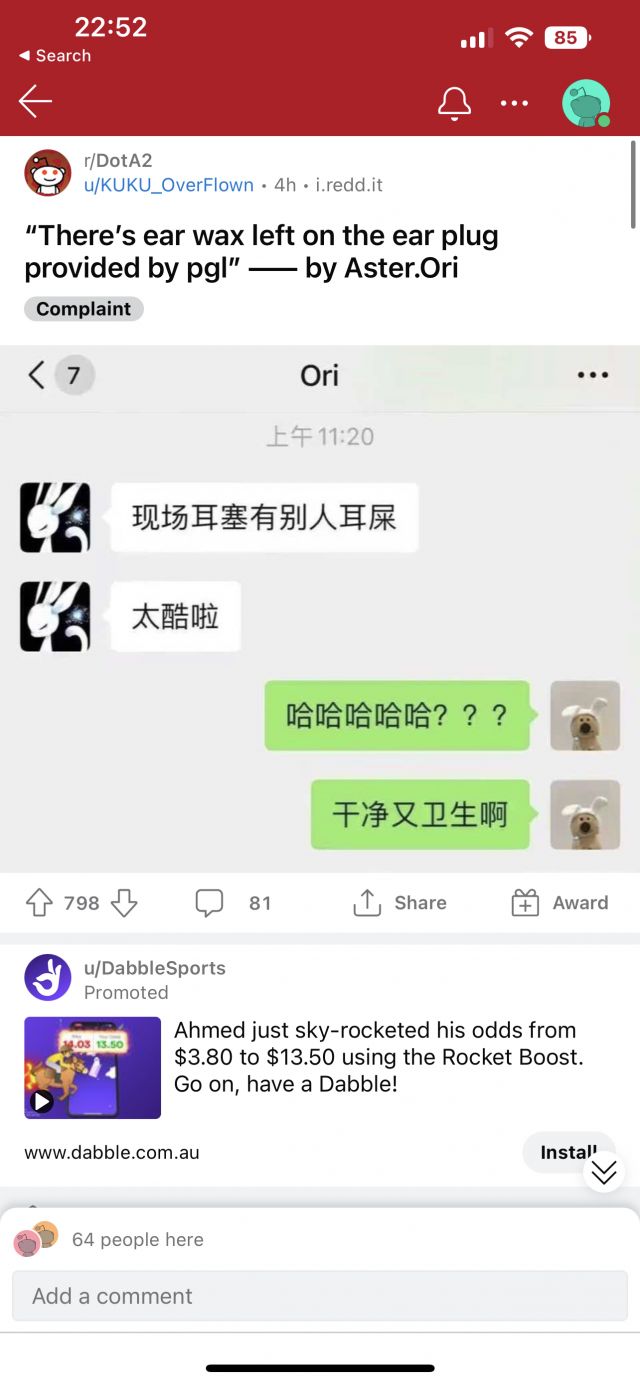
Task: View the 81 comments
Action: click(233, 903)
